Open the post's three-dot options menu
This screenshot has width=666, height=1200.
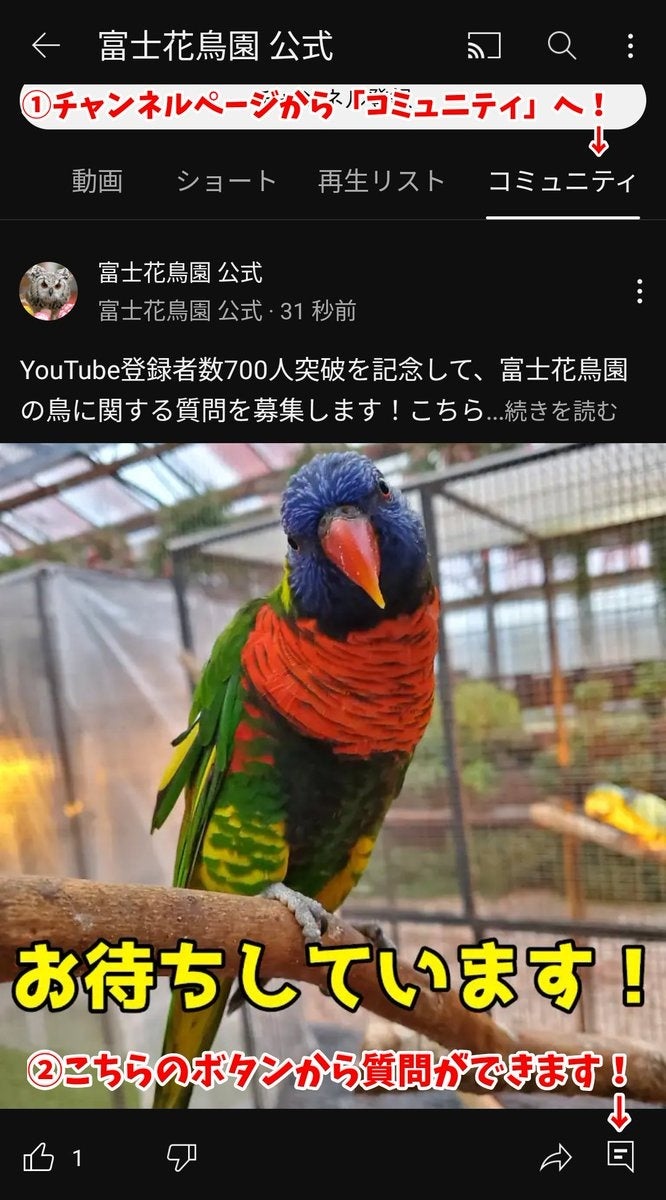639,291
